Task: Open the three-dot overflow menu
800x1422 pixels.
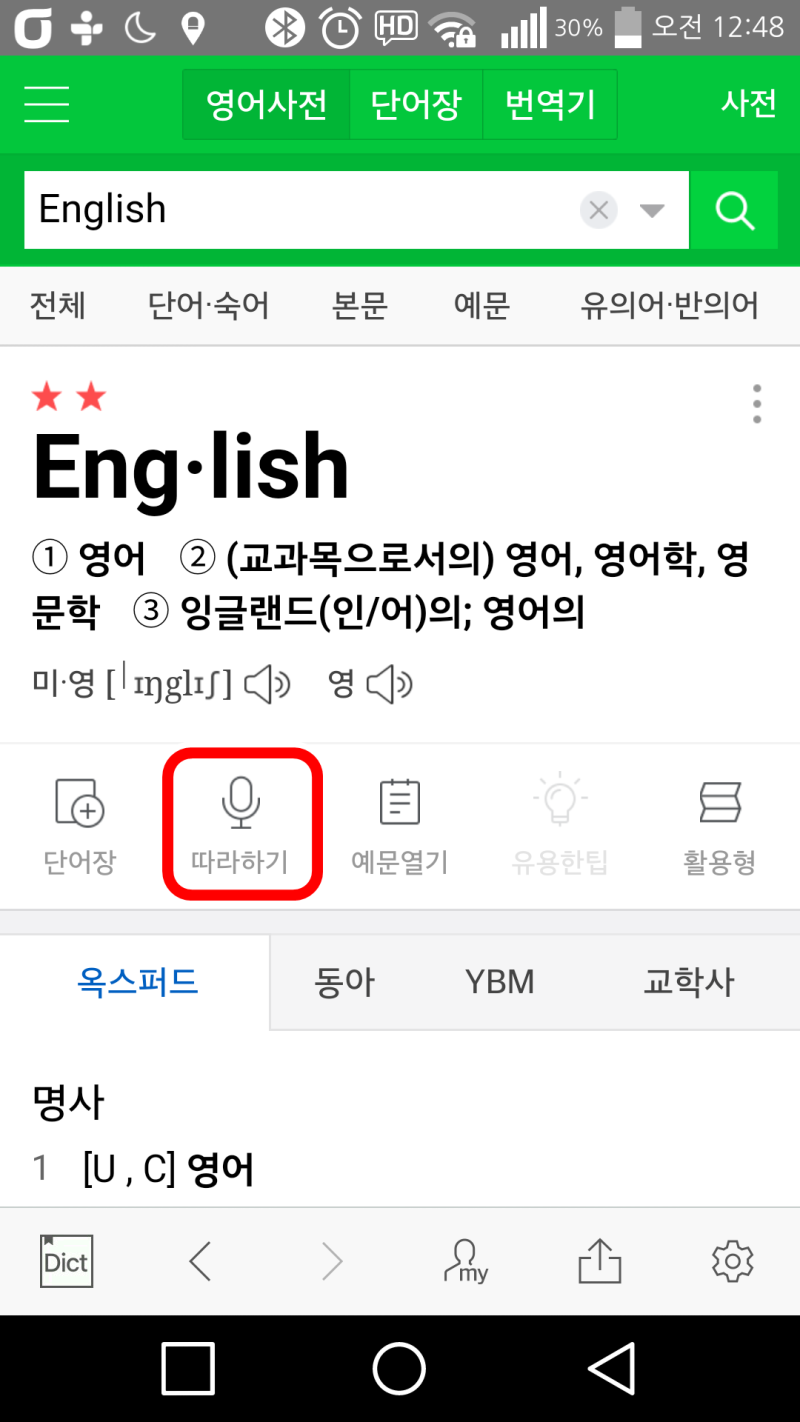Action: click(757, 404)
